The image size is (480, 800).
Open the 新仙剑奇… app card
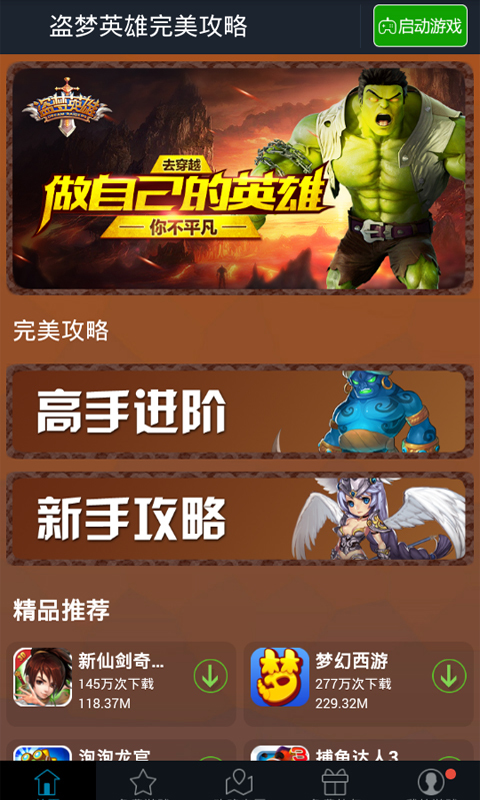click(x=121, y=684)
